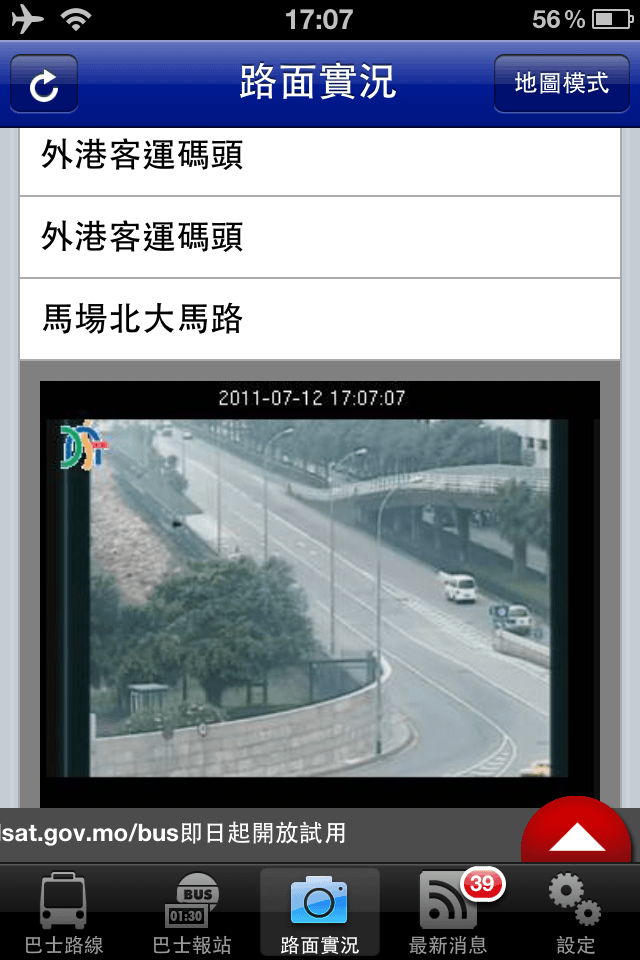This screenshot has height=960, width=640.
Task: Go to the 最新消息 tab
Action: coord(448,914)
